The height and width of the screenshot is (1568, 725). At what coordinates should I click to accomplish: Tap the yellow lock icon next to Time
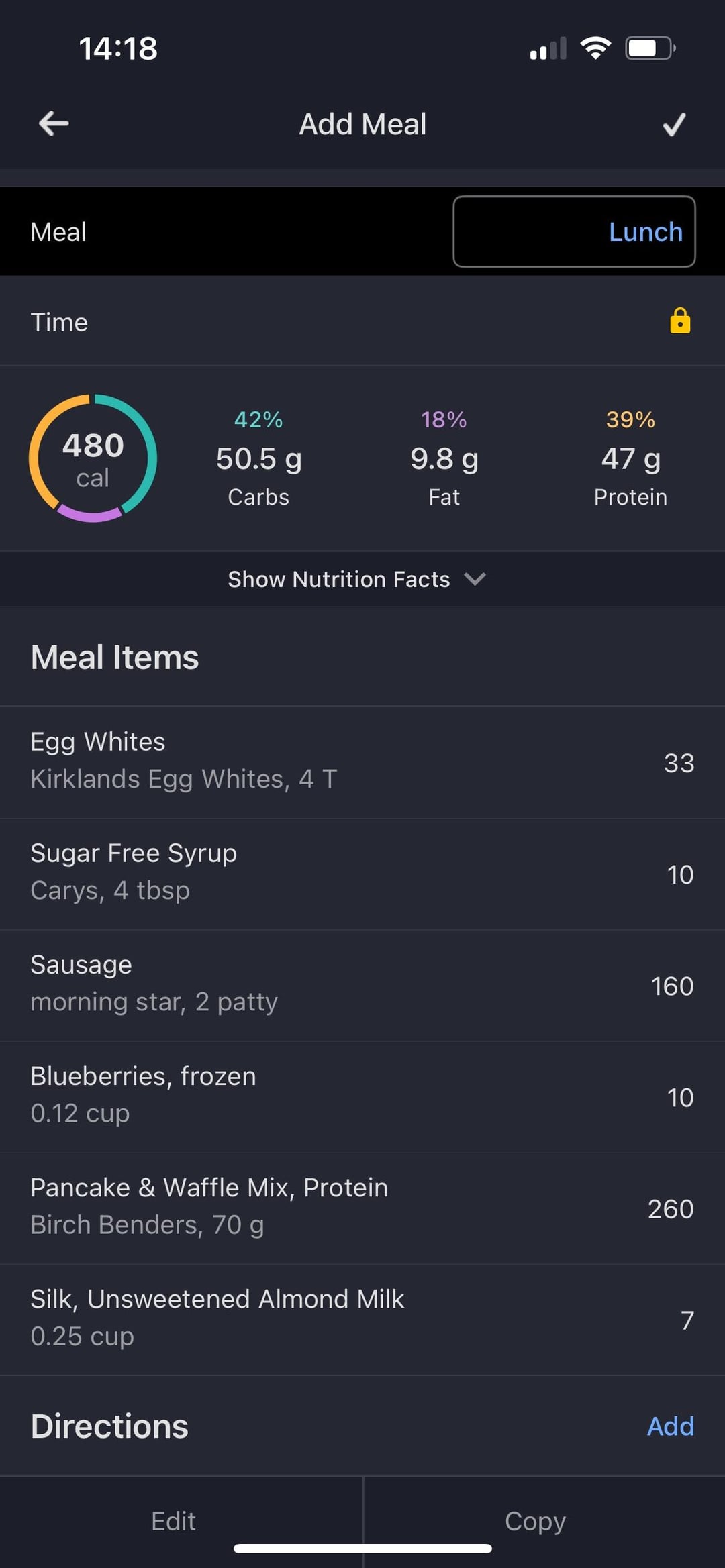click(680, 321)
